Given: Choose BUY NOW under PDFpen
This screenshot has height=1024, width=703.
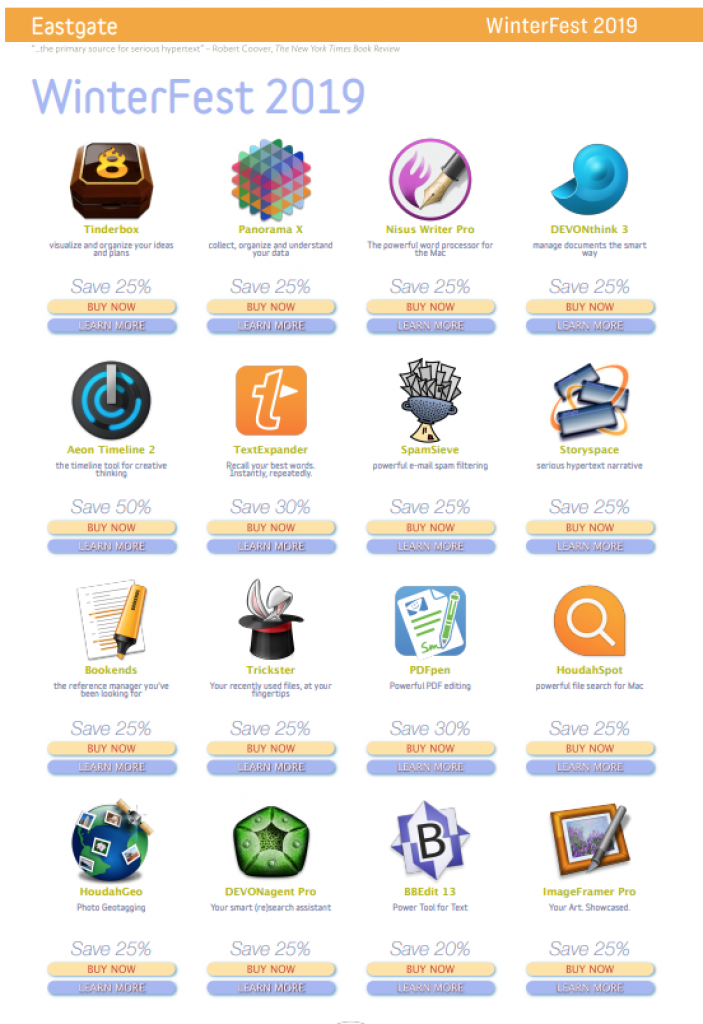Looking at the screenshot, I should click(430, 748).
